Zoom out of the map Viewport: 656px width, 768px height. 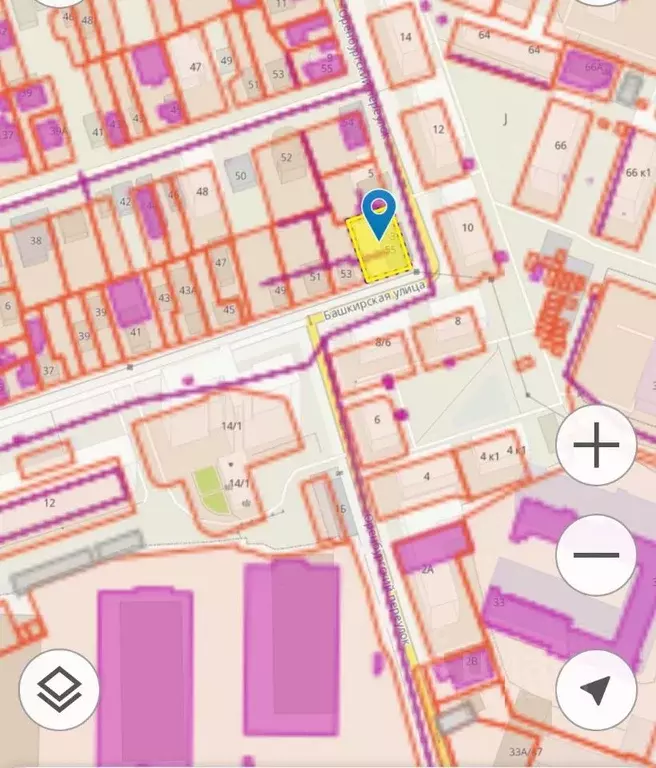[x=596, y=555]
